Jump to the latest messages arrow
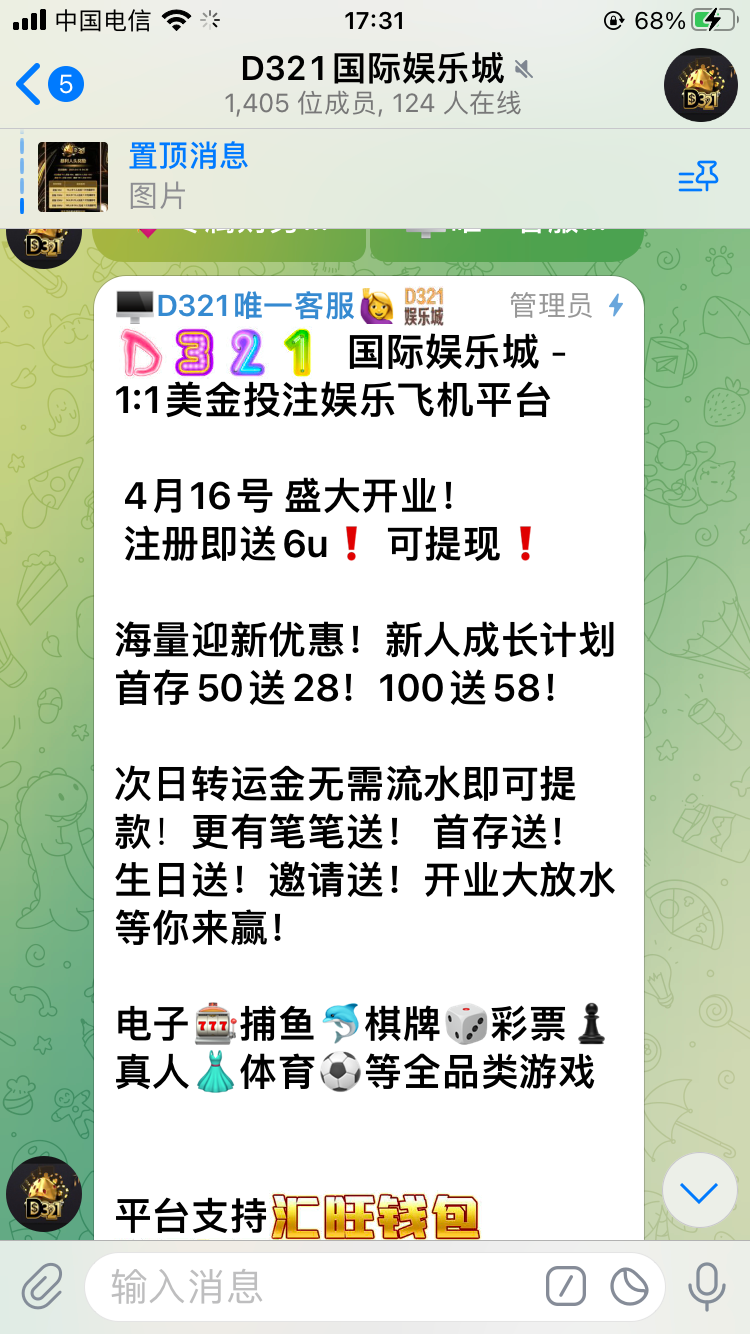The height and width of the screenshot is (1334, 750). click(x=699, y=1191)
